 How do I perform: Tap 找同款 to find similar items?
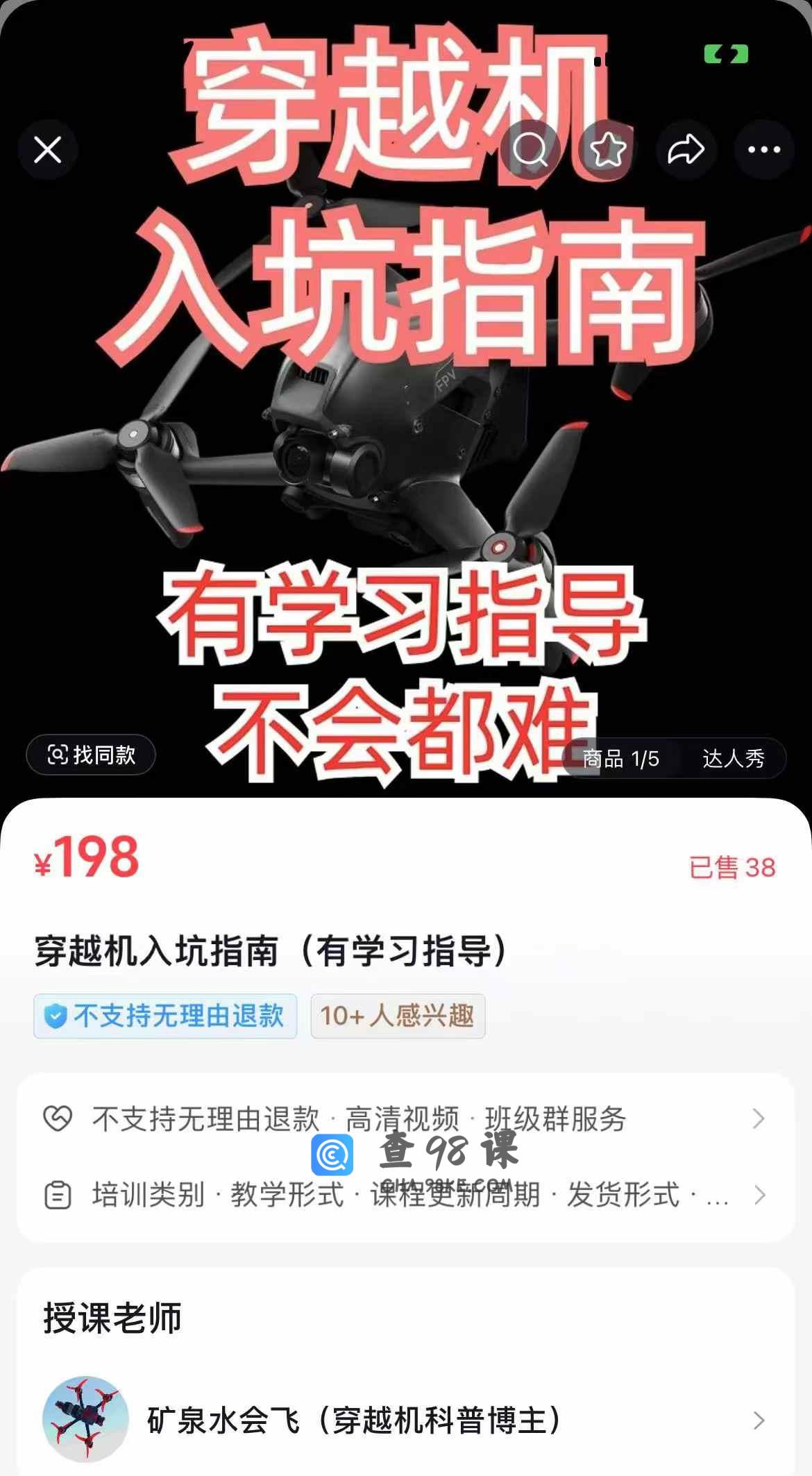coord(91,755)
